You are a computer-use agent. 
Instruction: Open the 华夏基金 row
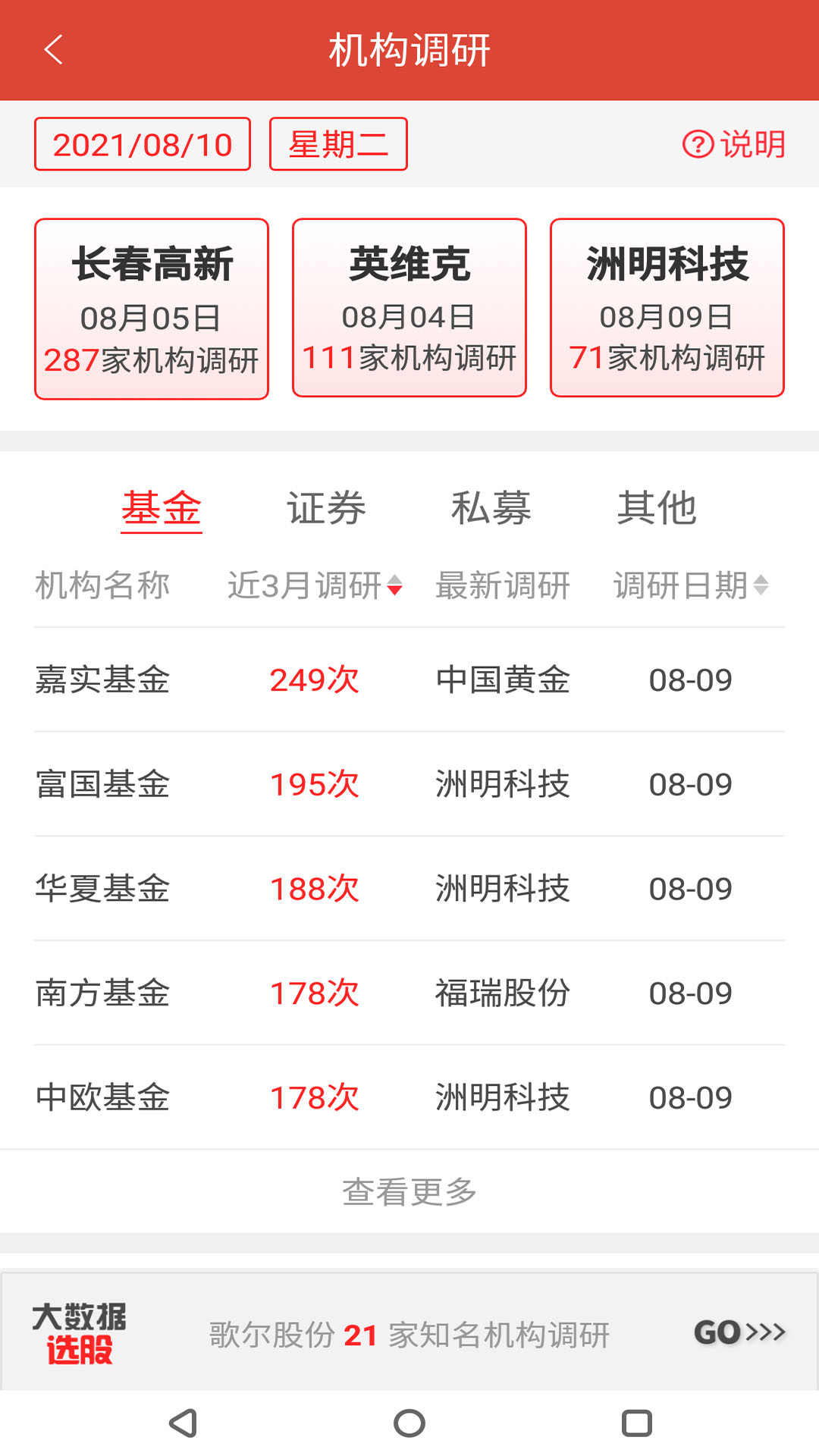click(x=409, y=889)
